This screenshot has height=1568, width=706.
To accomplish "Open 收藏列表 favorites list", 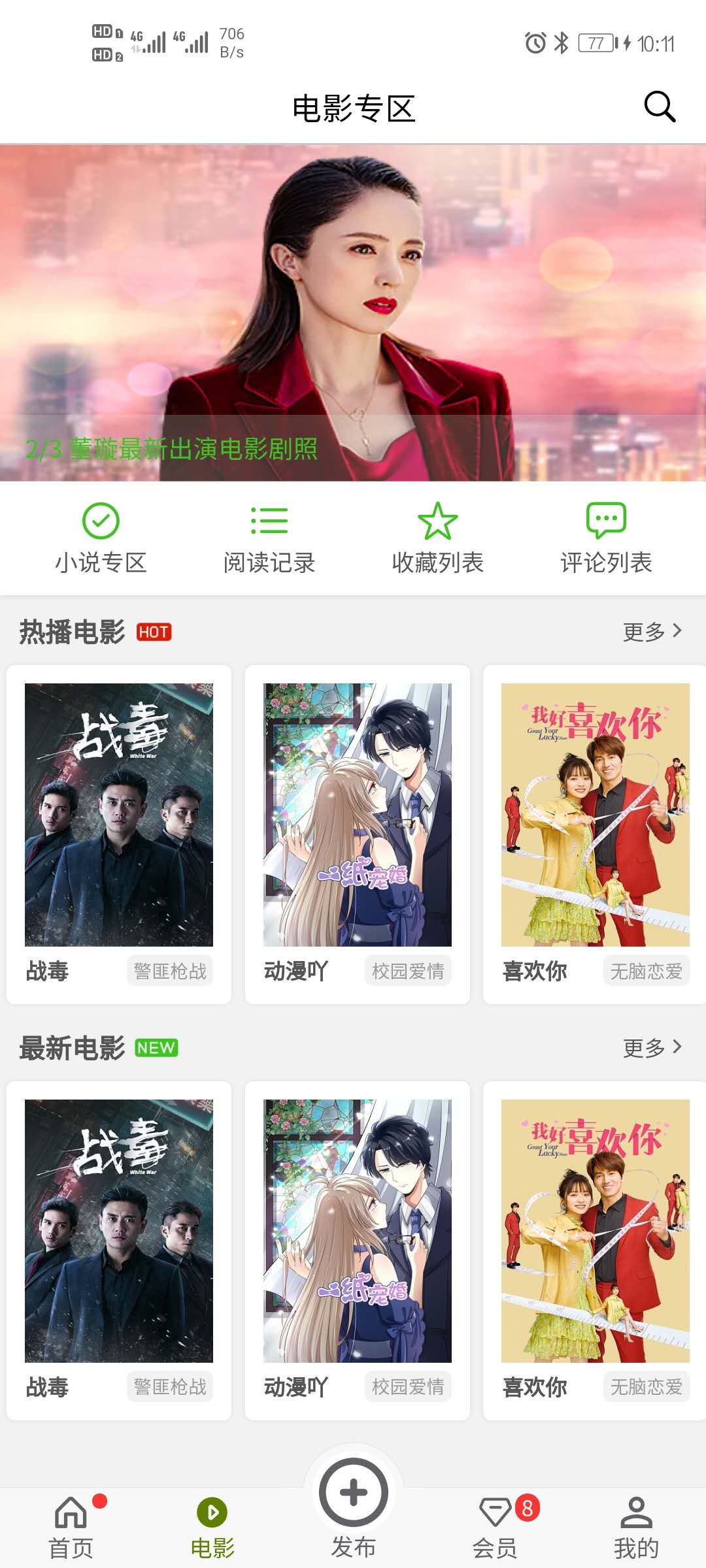I will (x=437, y=538).
